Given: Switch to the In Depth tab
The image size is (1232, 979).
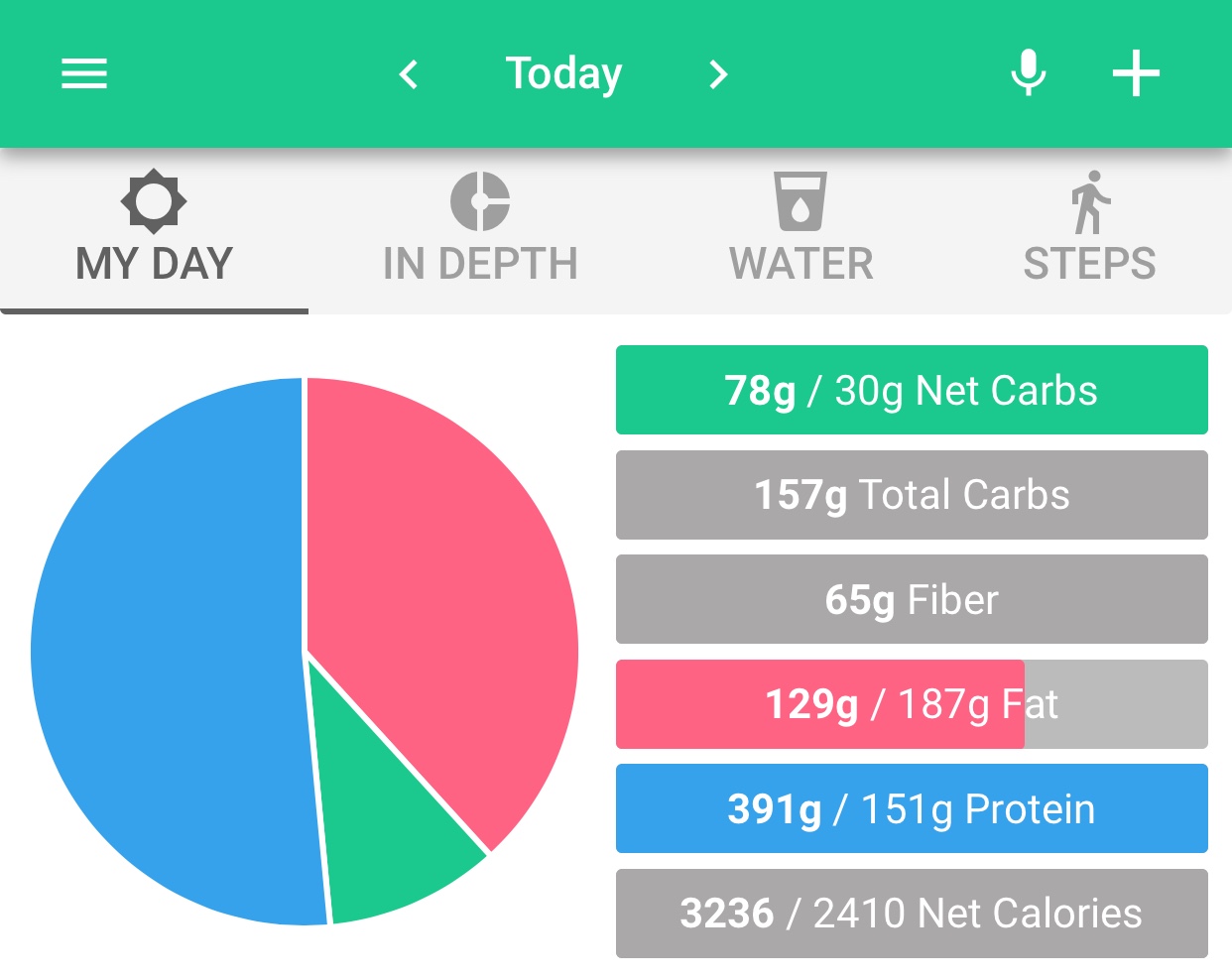Looking at the screenshot, I should tap(480, 230).
